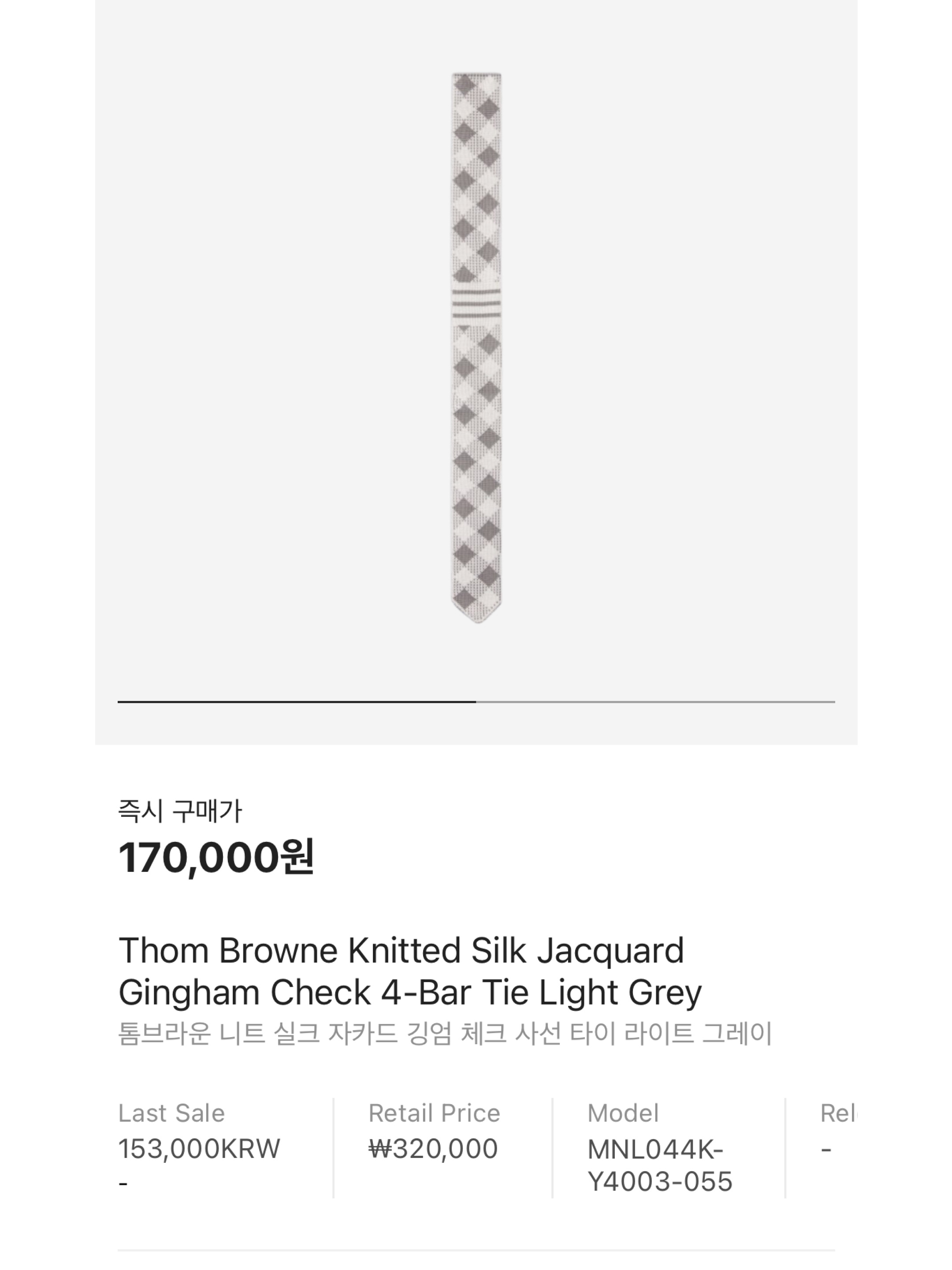Select the Retail Price tab header

(x=435, y=1113)
